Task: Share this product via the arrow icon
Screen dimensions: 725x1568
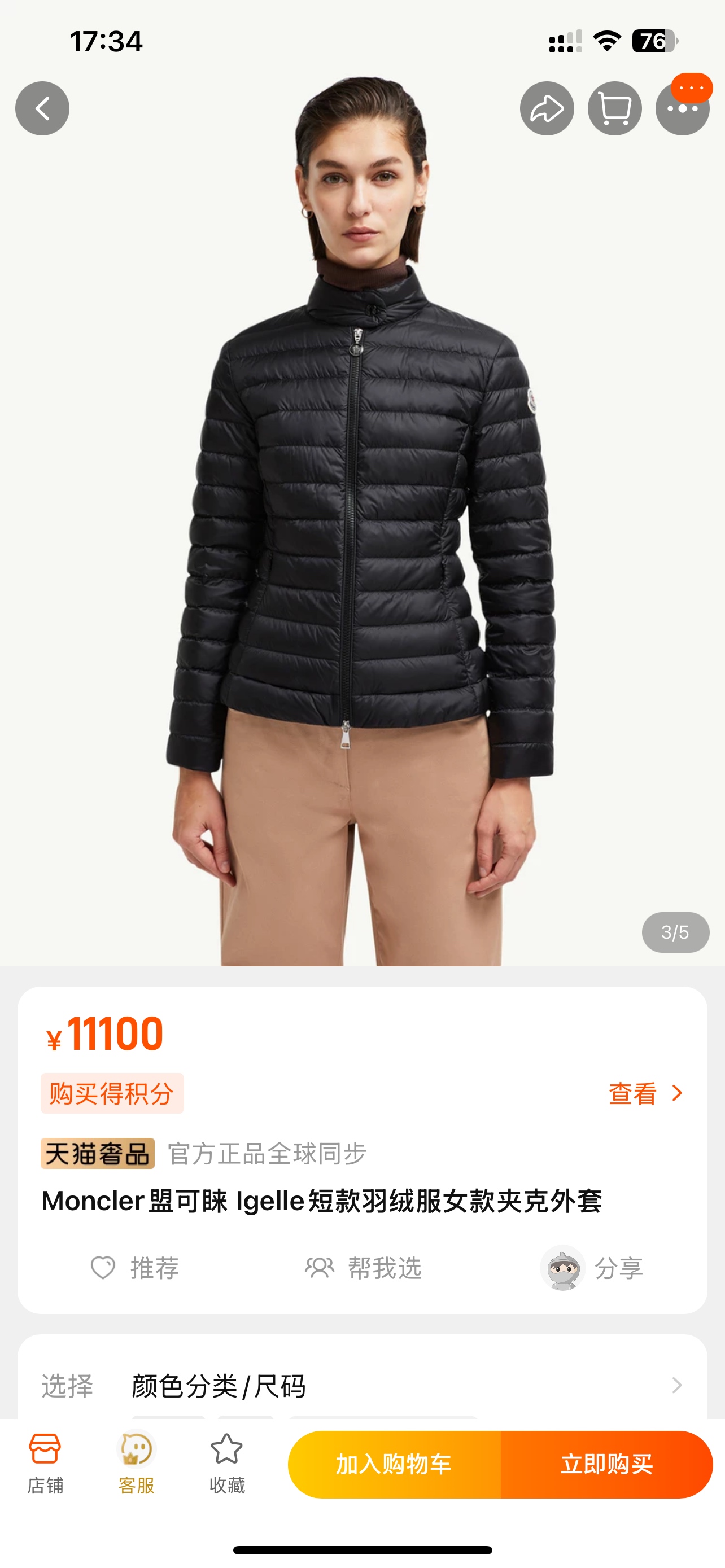Action: click(x=546, y=108)
